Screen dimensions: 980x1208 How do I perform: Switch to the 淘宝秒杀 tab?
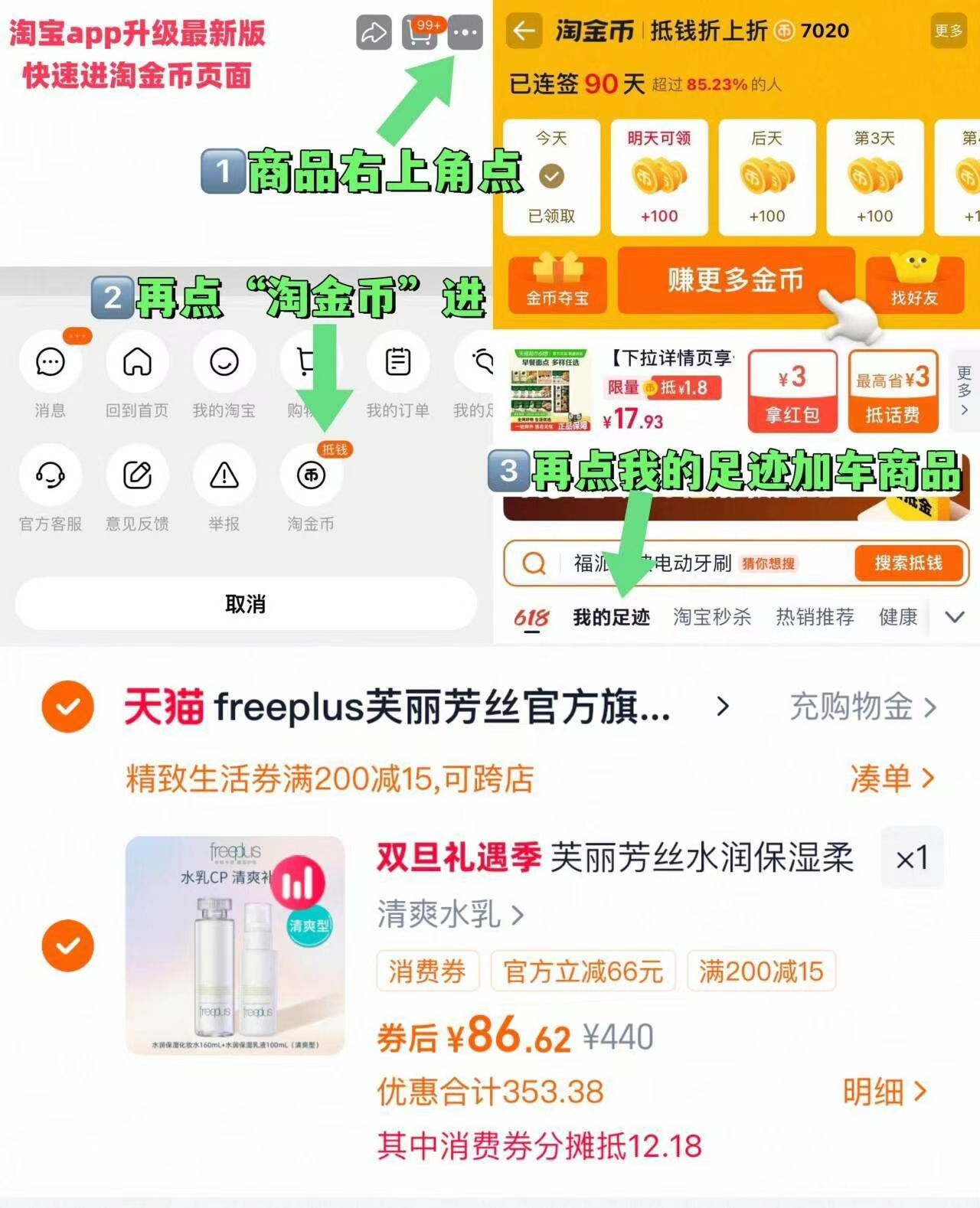pos(712,616)
